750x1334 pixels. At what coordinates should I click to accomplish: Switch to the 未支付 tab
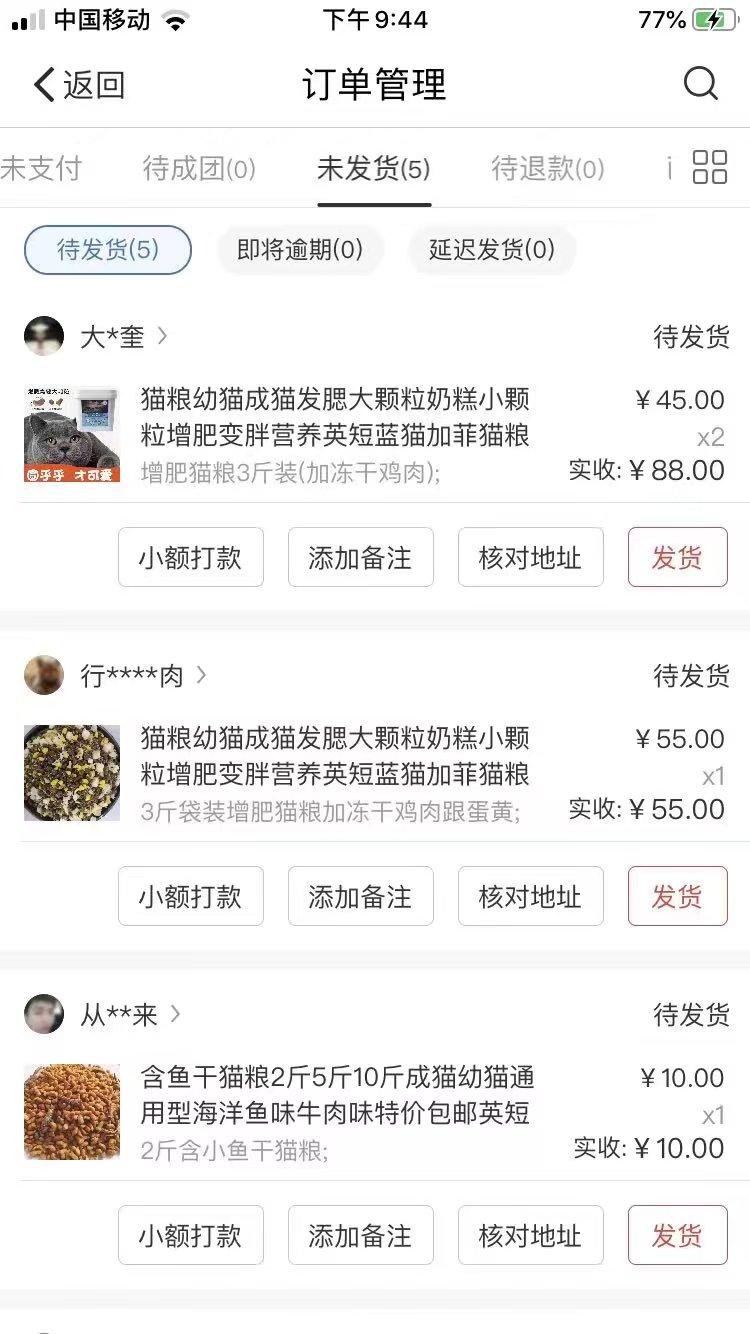click(x=40, y=168)
